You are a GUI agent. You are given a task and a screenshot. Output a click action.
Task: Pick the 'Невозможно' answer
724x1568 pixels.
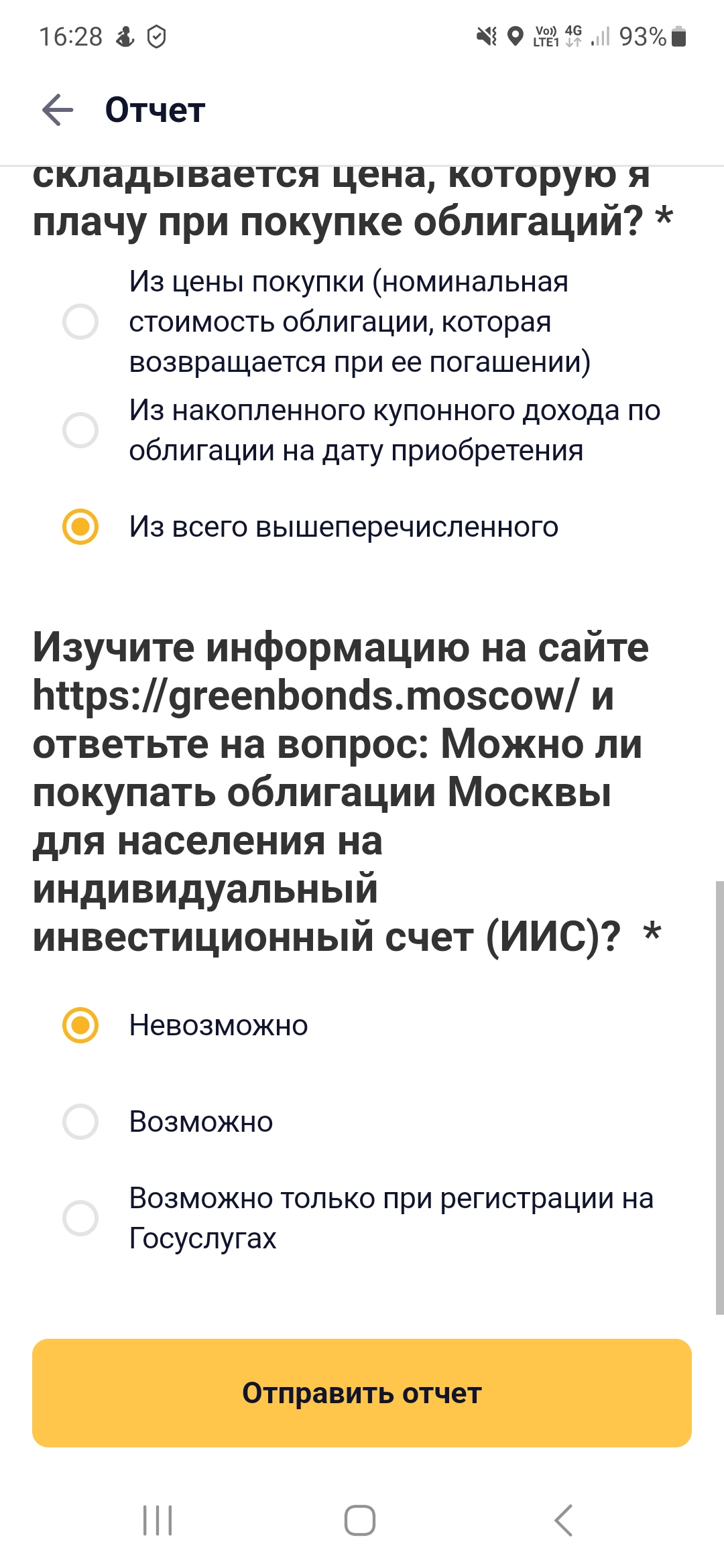click(80, 1025)
